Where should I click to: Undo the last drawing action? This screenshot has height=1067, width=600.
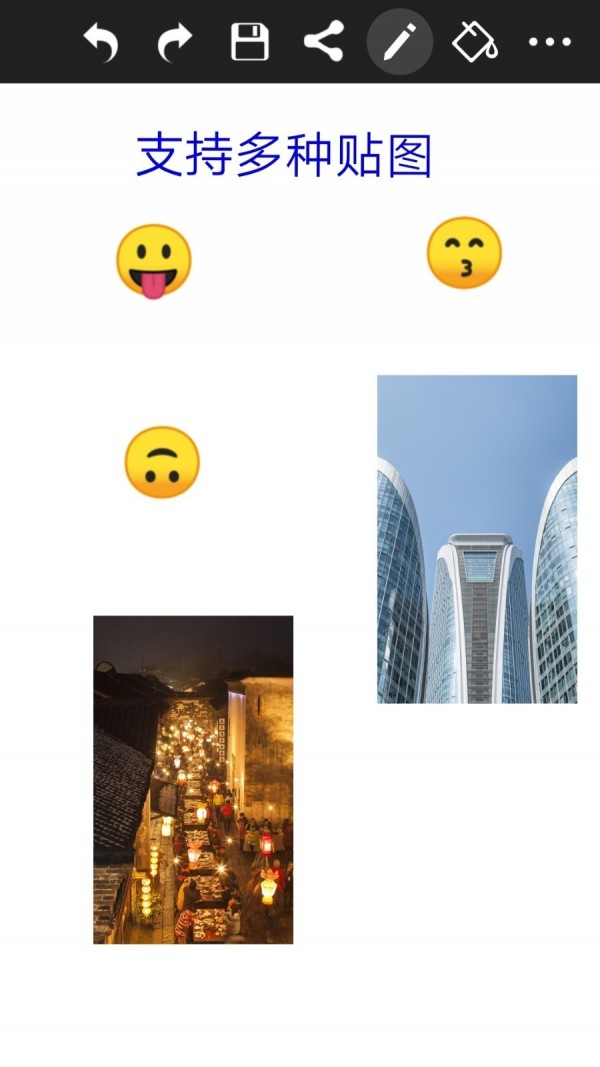101,42
